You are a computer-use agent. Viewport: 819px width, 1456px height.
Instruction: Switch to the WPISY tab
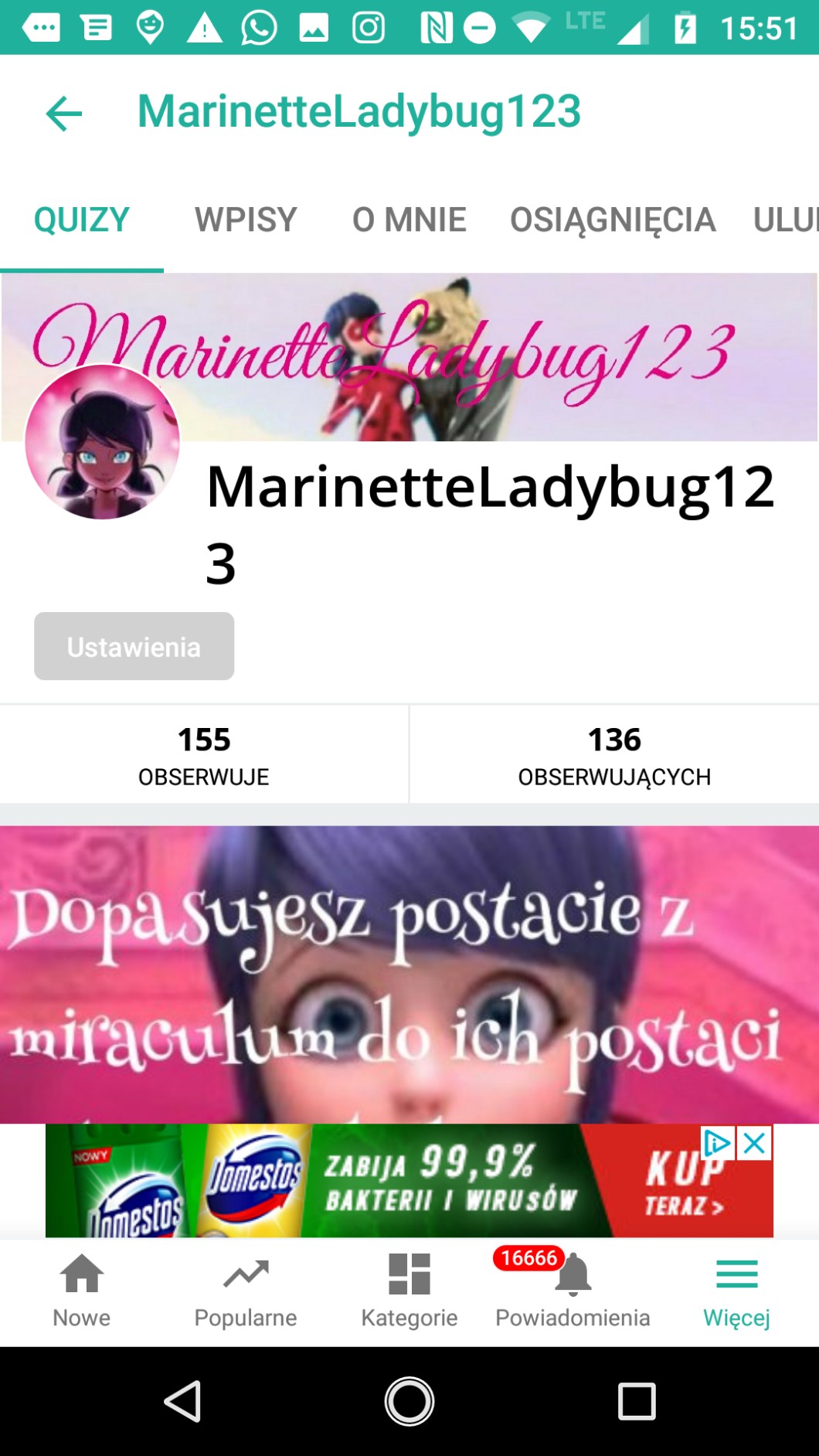click(x=246, y=220)
